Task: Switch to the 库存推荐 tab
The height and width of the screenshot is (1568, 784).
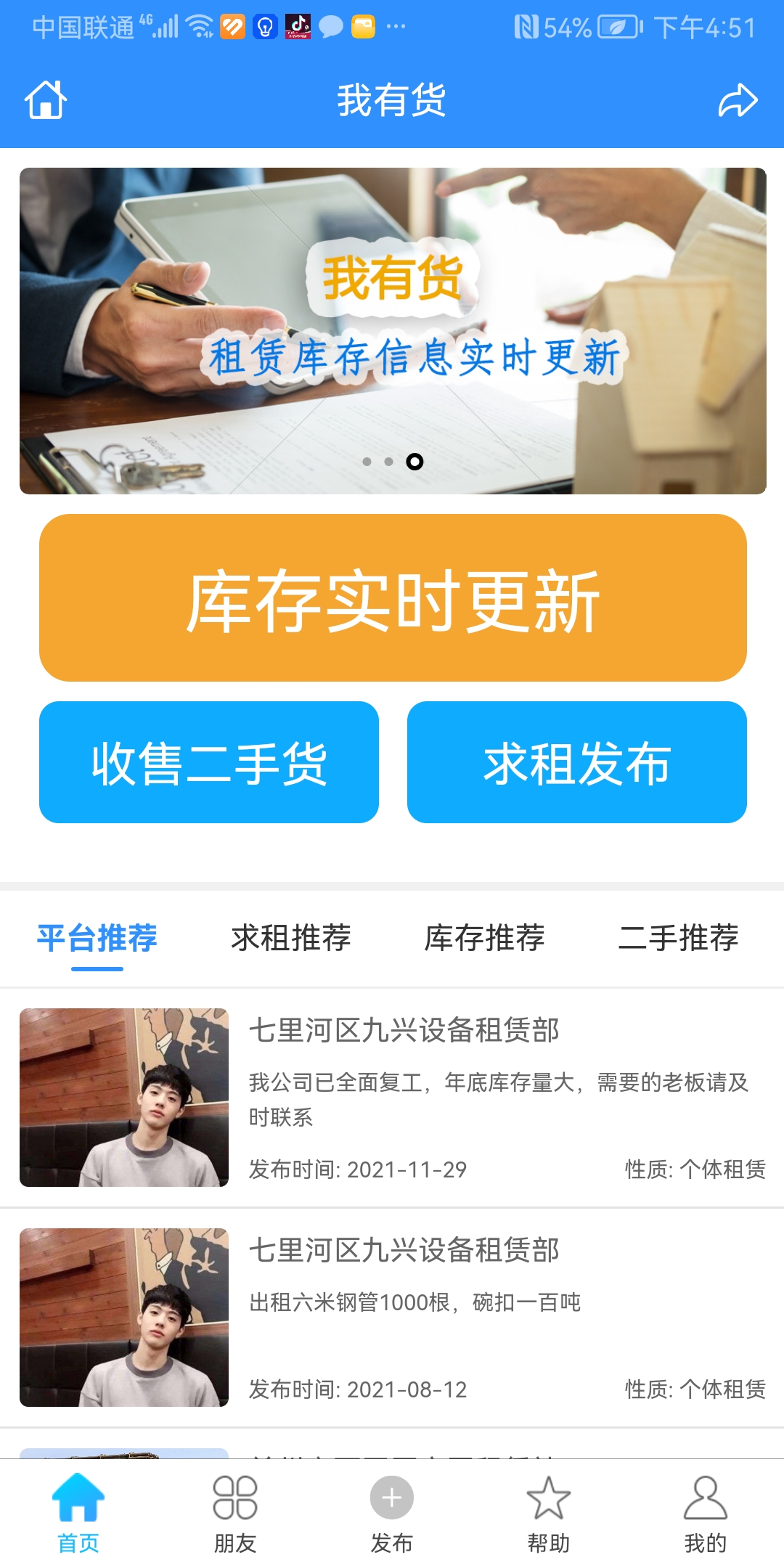Action: pyautogui.click(x=484, y=938)
